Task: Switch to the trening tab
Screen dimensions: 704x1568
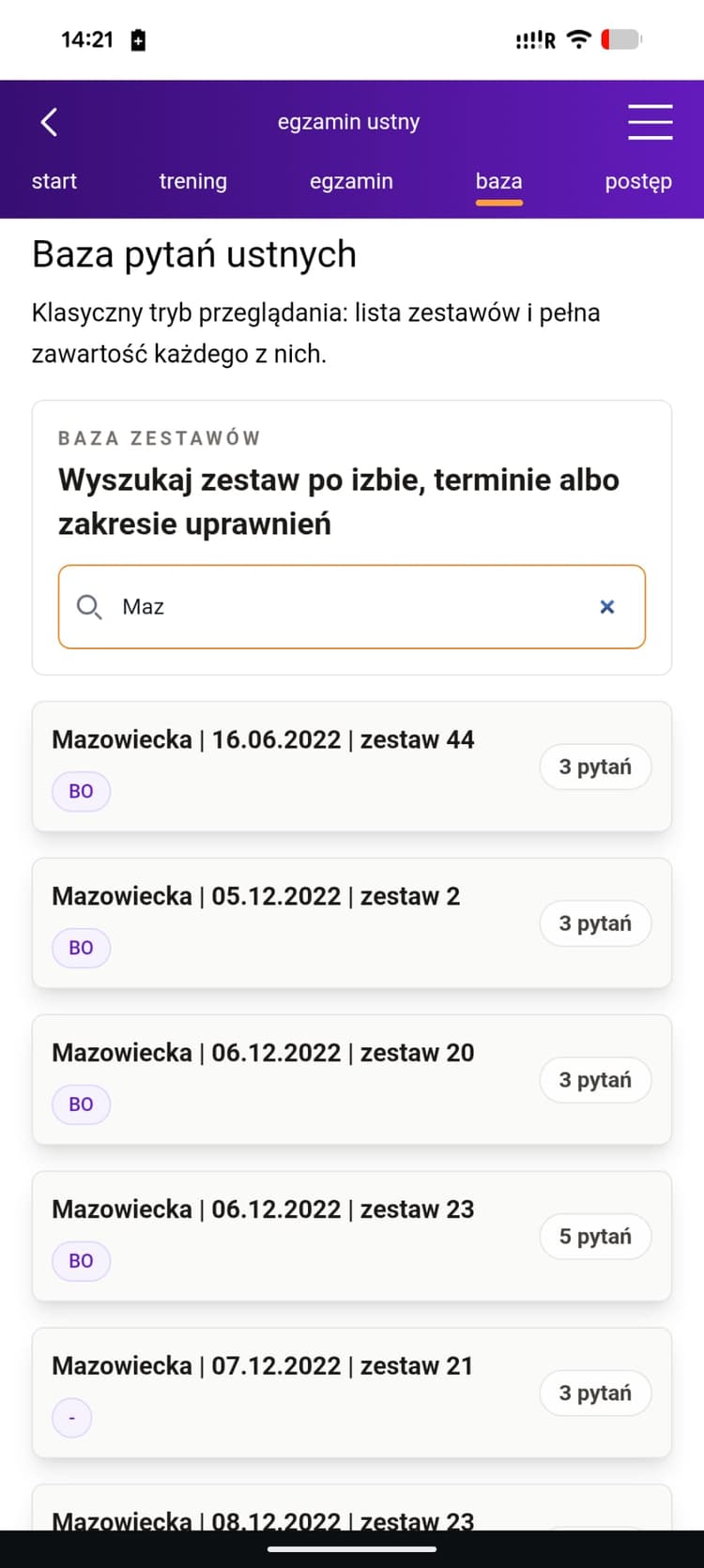Action: click(x=193, y=181)
